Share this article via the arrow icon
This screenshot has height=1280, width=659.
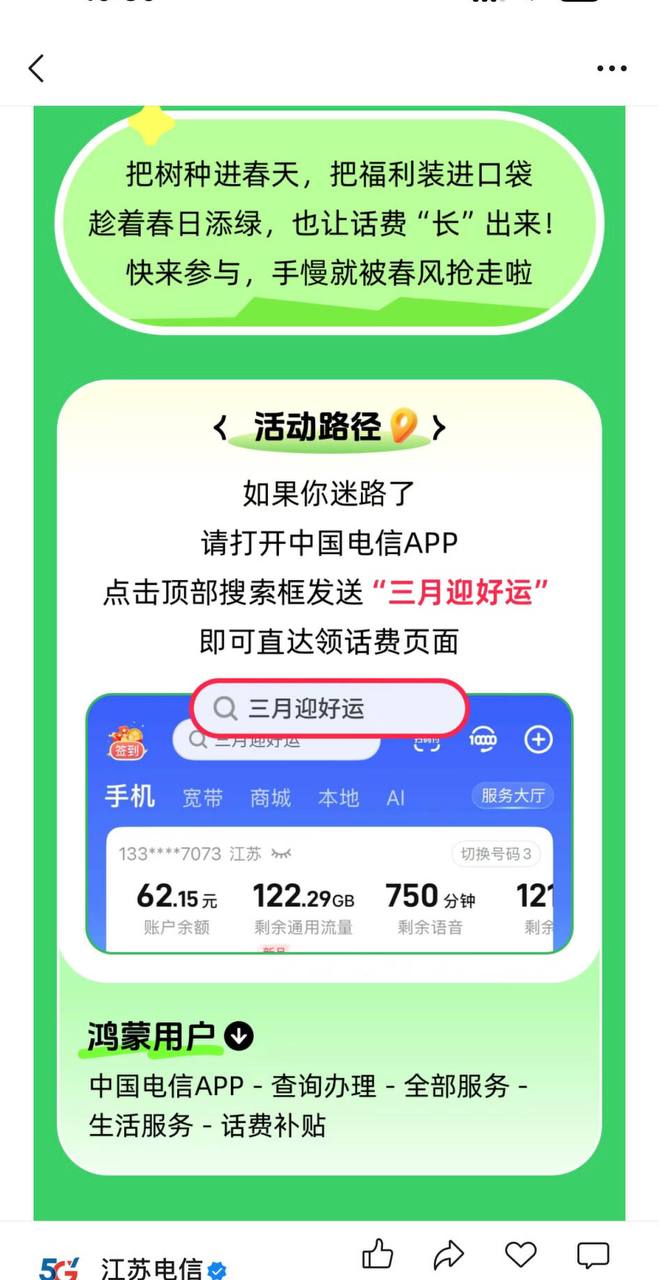(450, 1254)
